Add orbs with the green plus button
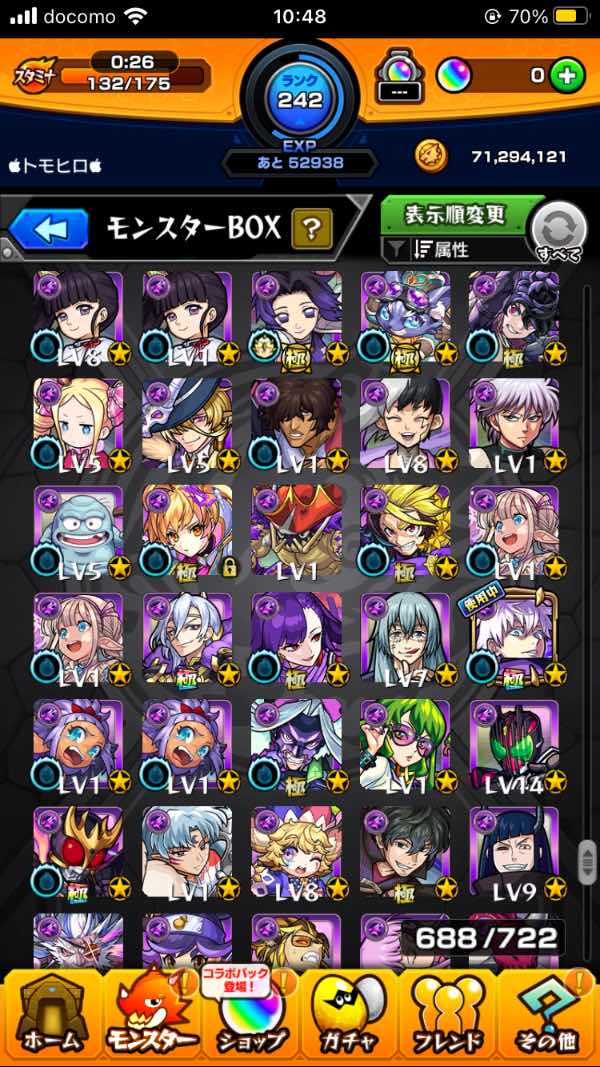This screenshot has width=600, height=1067. coord(568,75)
